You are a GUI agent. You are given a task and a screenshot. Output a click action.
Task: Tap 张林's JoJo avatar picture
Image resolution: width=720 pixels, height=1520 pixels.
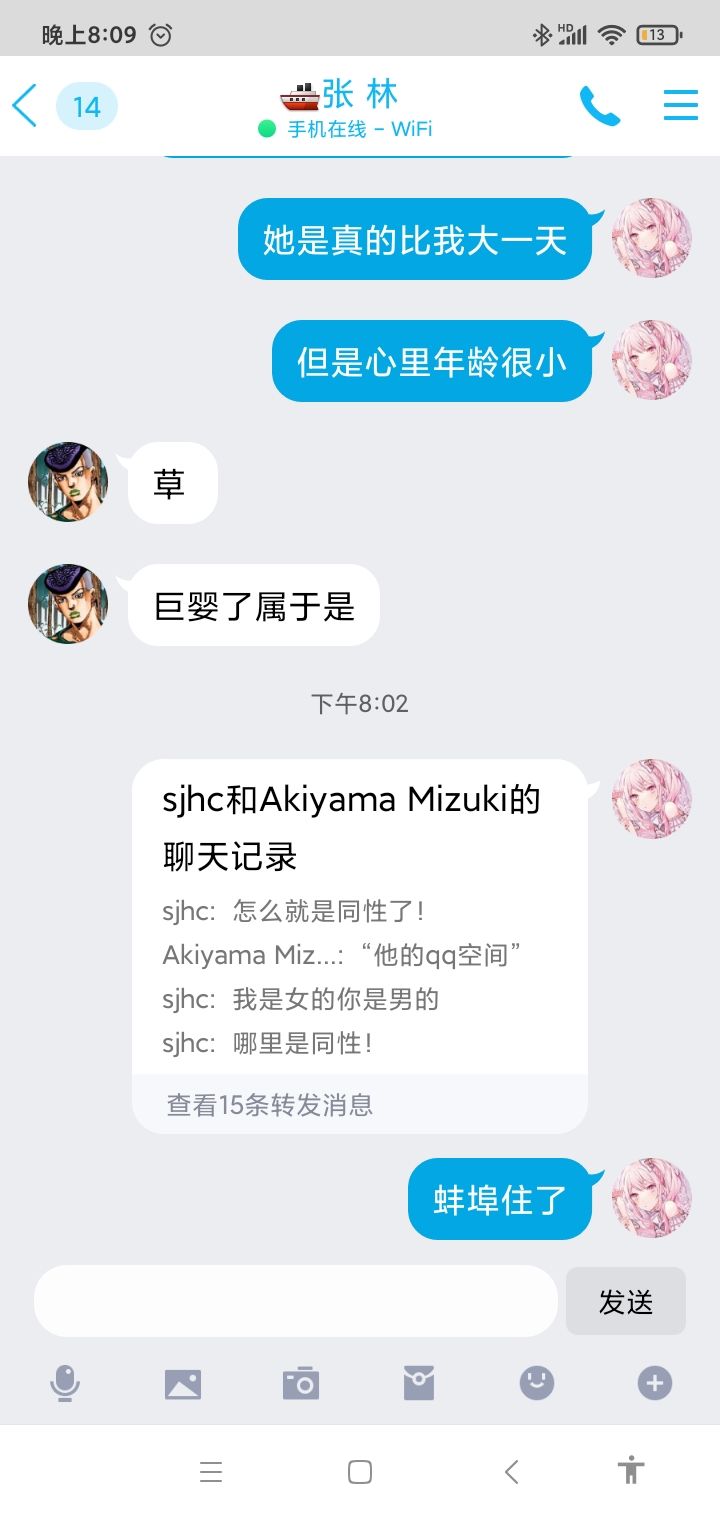pos(67,483)
